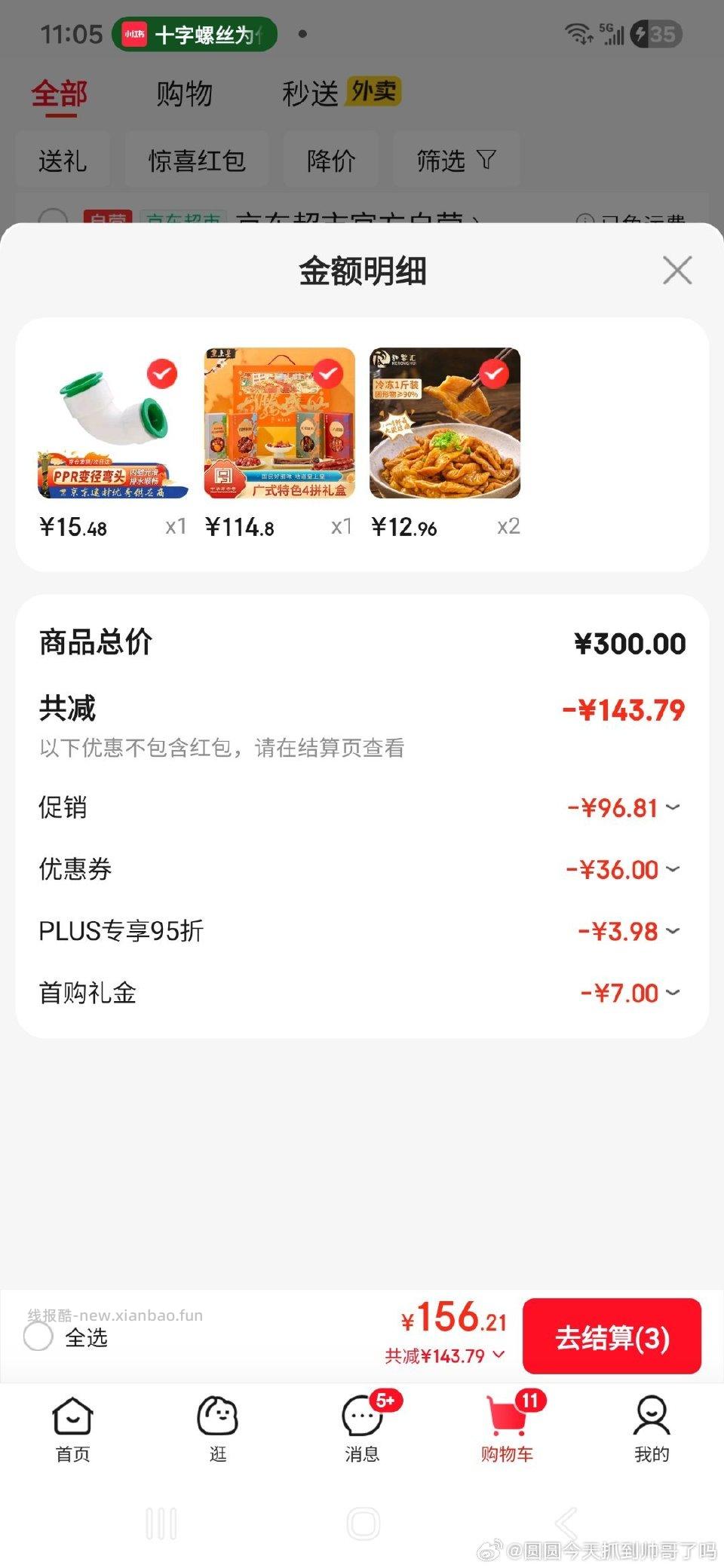This screenshot has height=1568, width=724.
Task: Expand the 优惠券 coupon breakdown chevron
Action: pyautogui.click(x=673, y=868)
